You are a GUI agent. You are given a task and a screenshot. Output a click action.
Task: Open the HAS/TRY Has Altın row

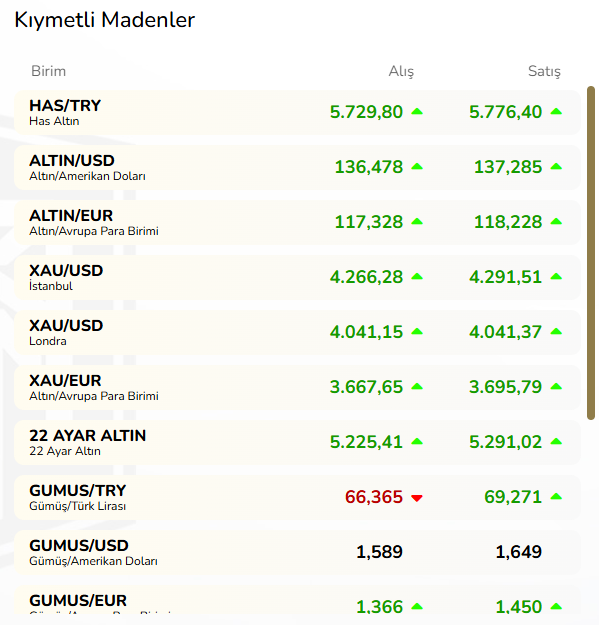click(x=297, y=112)
